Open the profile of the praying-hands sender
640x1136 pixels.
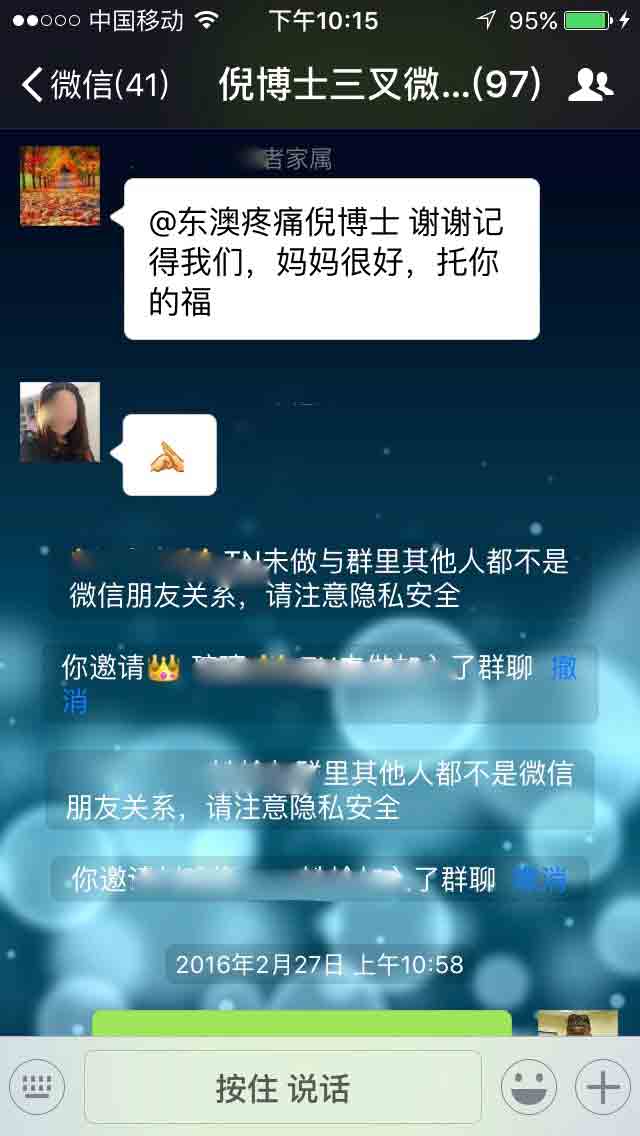point(60,422)
